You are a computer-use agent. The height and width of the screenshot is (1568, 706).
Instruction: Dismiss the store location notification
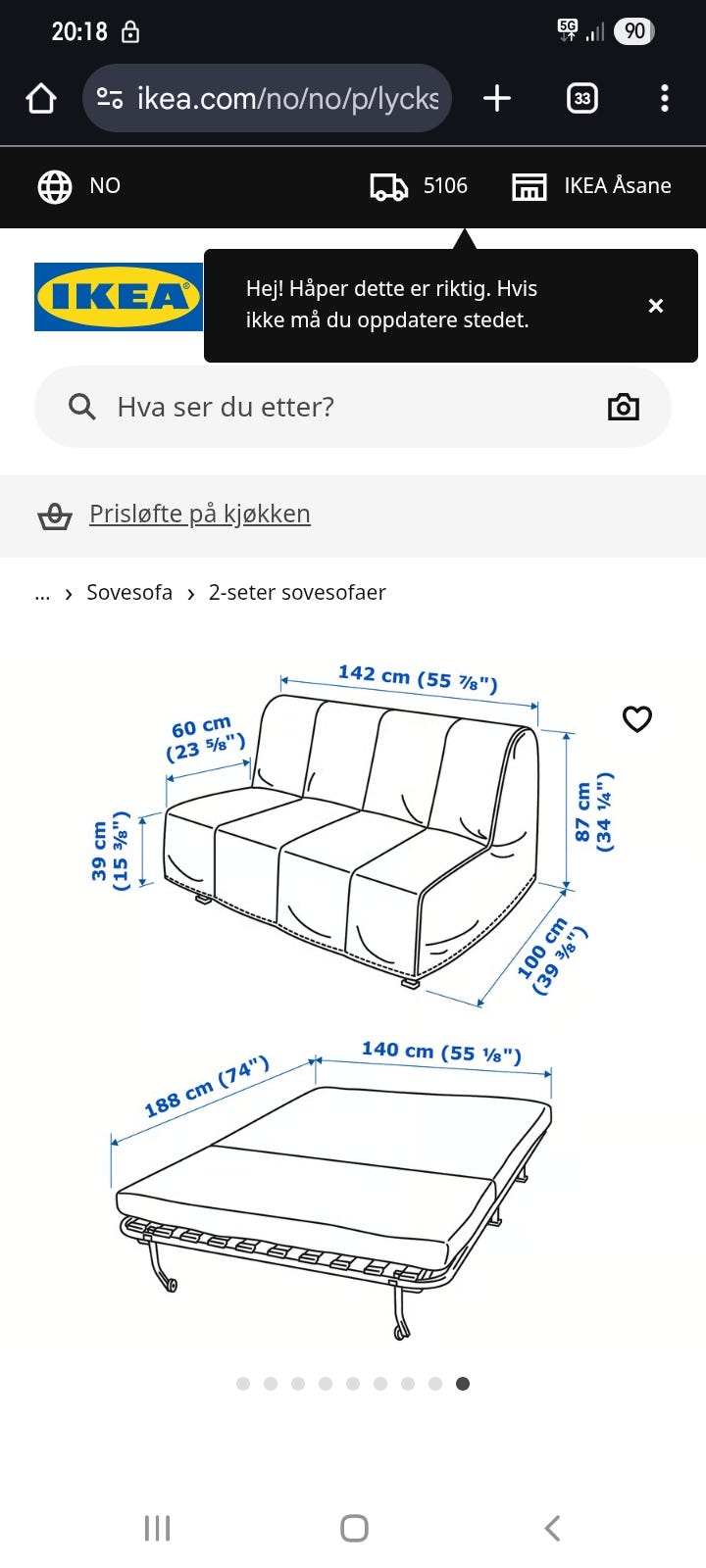pyautogui.click(x=656, y=306)
